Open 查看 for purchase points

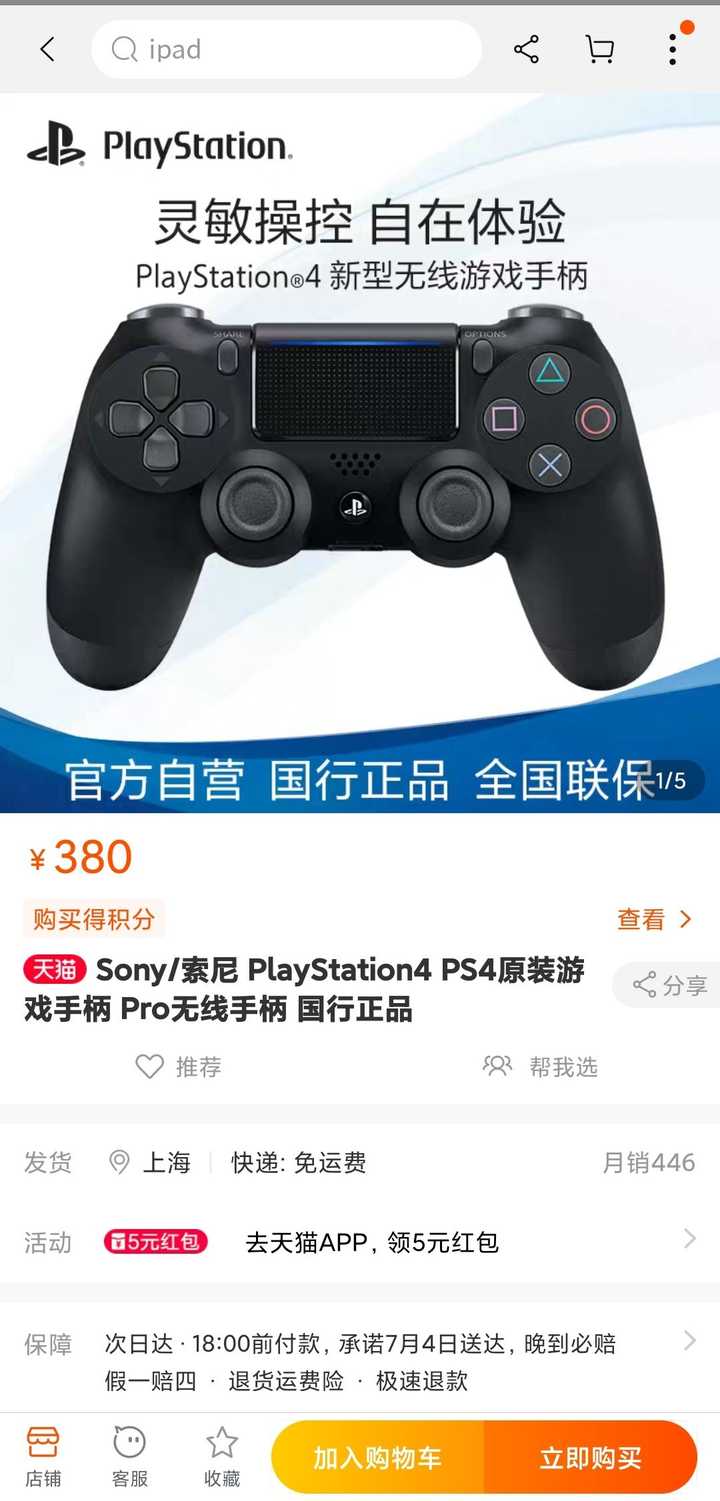coord(654,919)
